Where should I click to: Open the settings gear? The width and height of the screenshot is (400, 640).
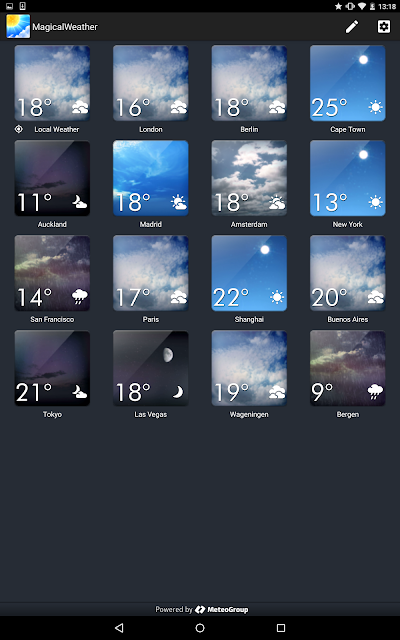coord(383,27)
